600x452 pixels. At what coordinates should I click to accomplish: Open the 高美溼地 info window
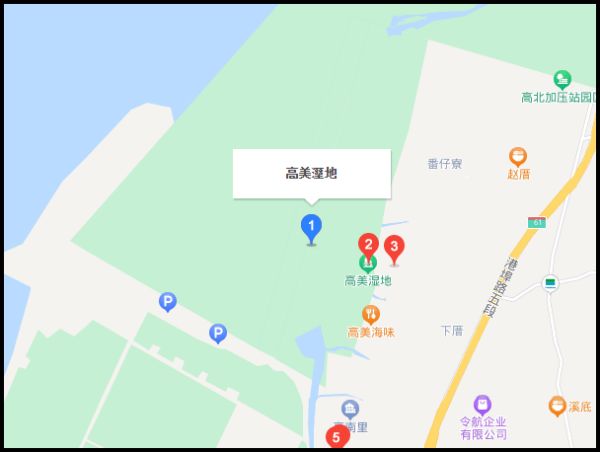click(311, 173)
